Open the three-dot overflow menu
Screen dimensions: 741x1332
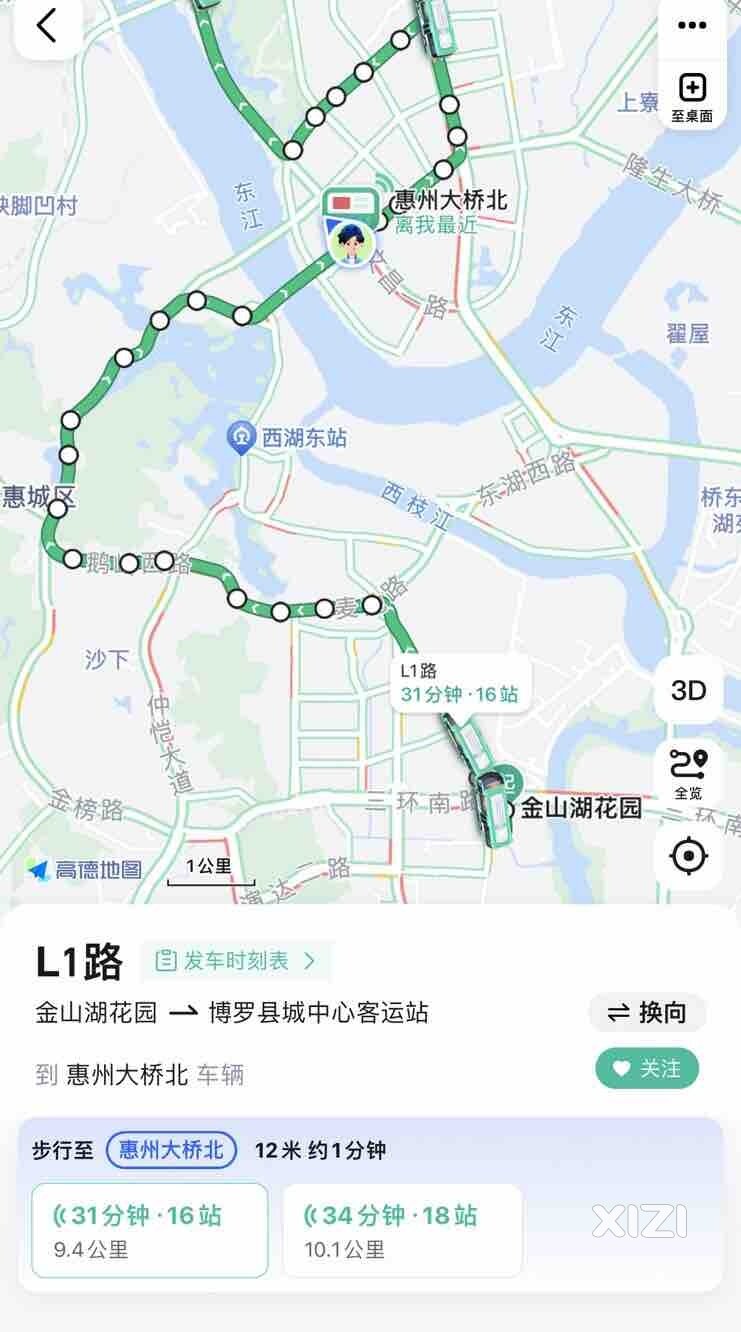click(x=692, y=26)
